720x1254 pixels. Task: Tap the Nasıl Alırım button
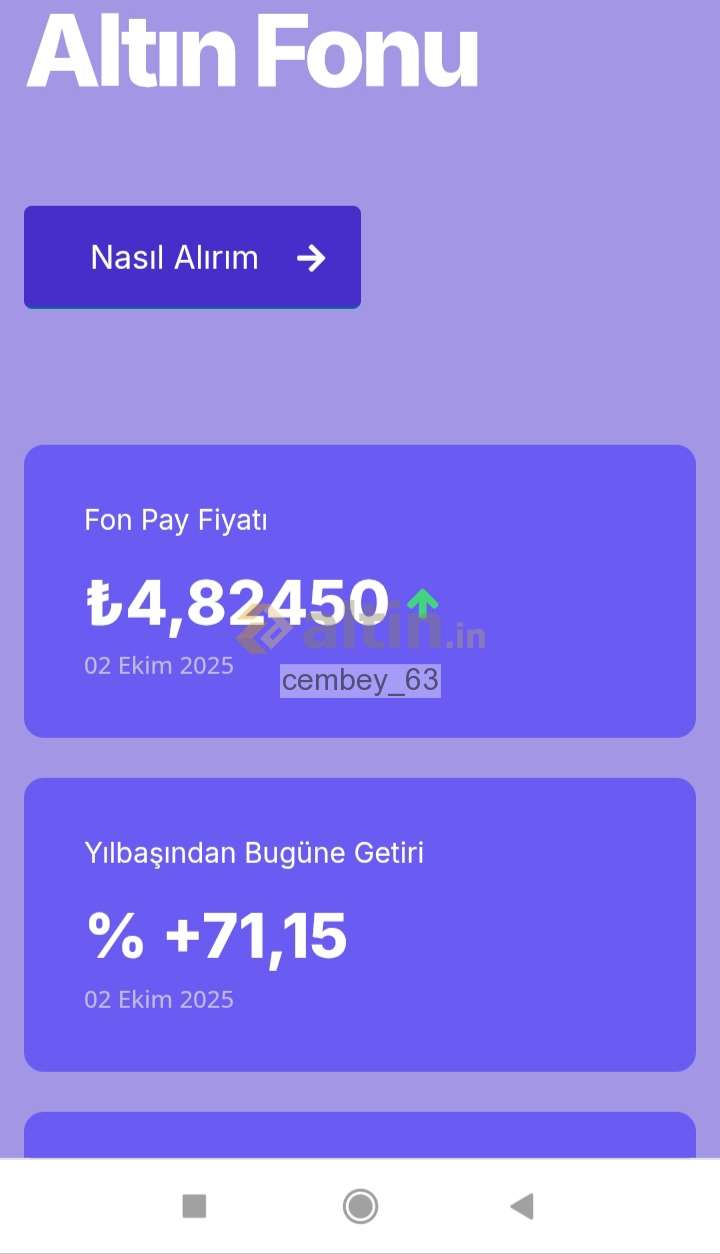[192, 257]
